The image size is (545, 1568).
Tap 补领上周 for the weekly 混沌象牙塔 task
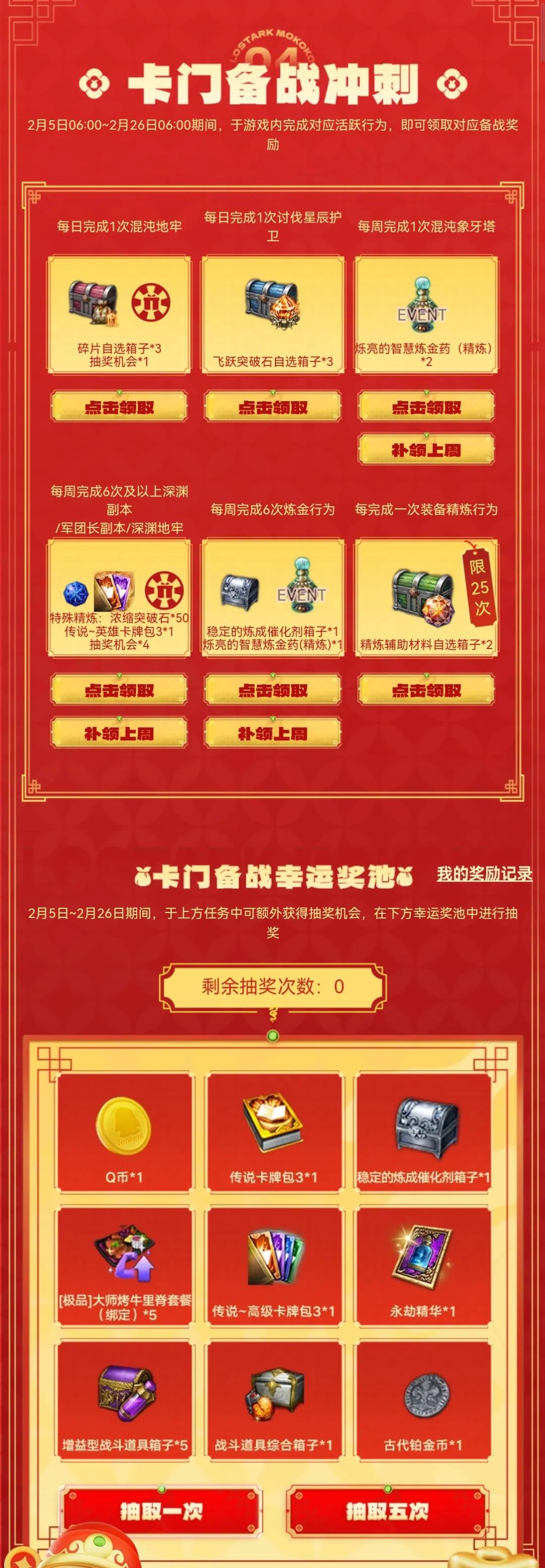425,450
